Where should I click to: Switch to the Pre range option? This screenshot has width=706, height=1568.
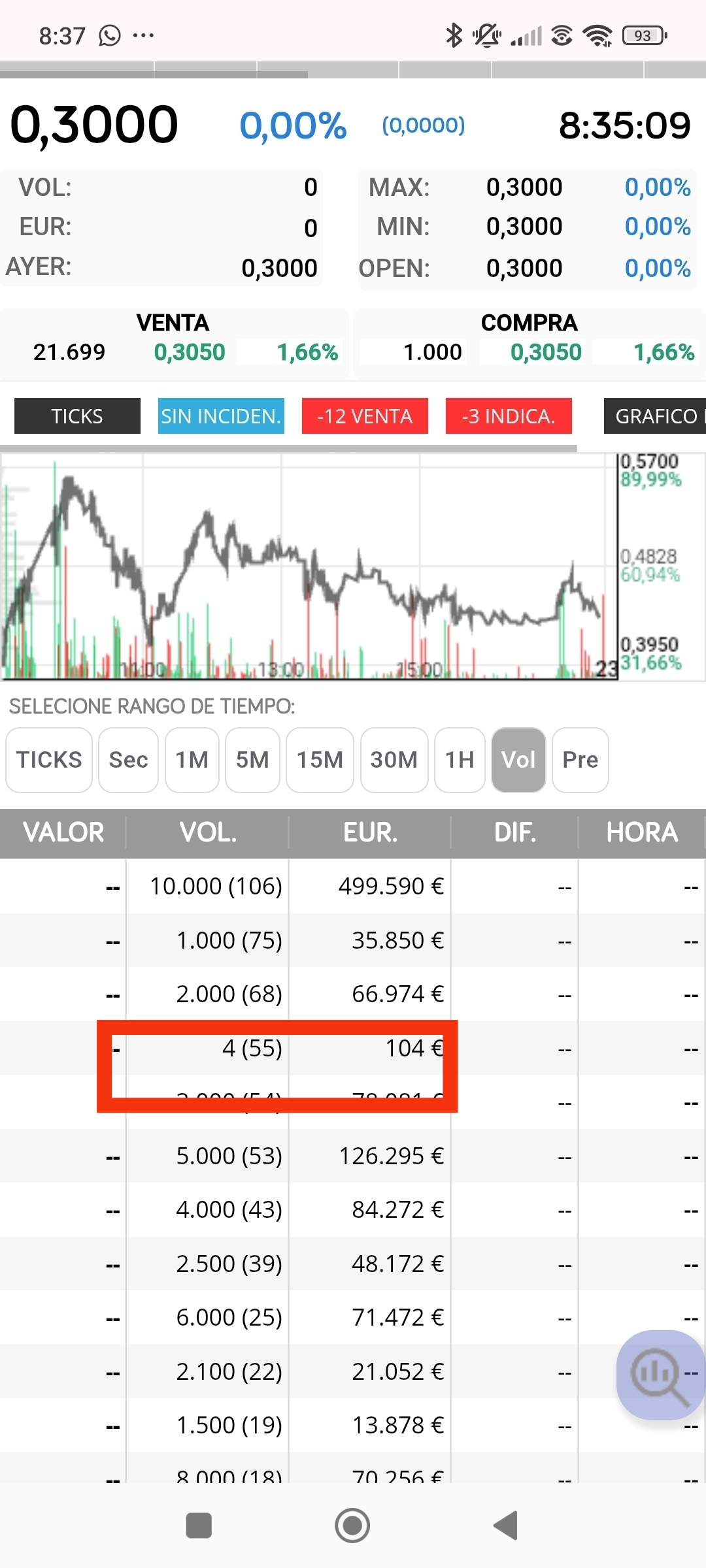(580, 760)
